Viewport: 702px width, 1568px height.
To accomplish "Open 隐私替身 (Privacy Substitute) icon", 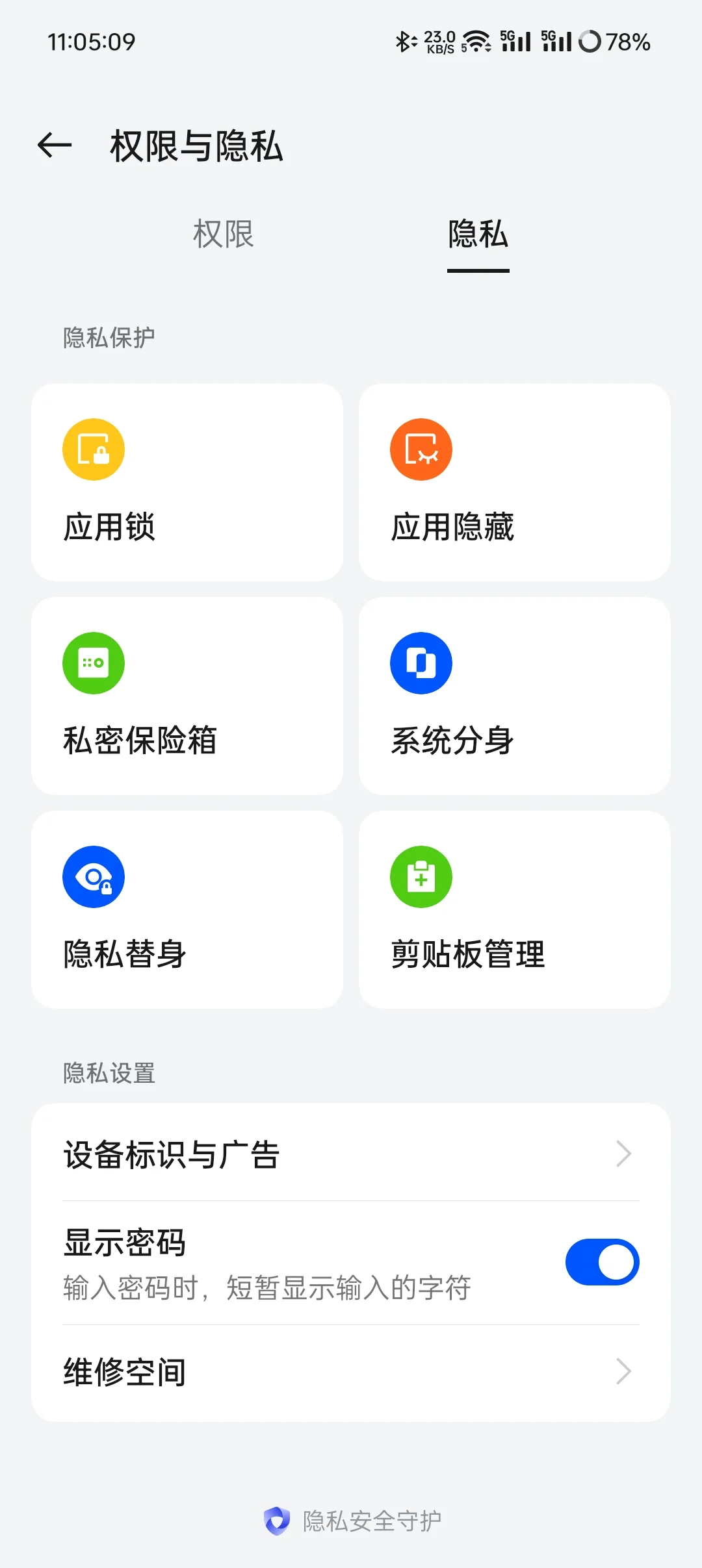I will 93,876.
